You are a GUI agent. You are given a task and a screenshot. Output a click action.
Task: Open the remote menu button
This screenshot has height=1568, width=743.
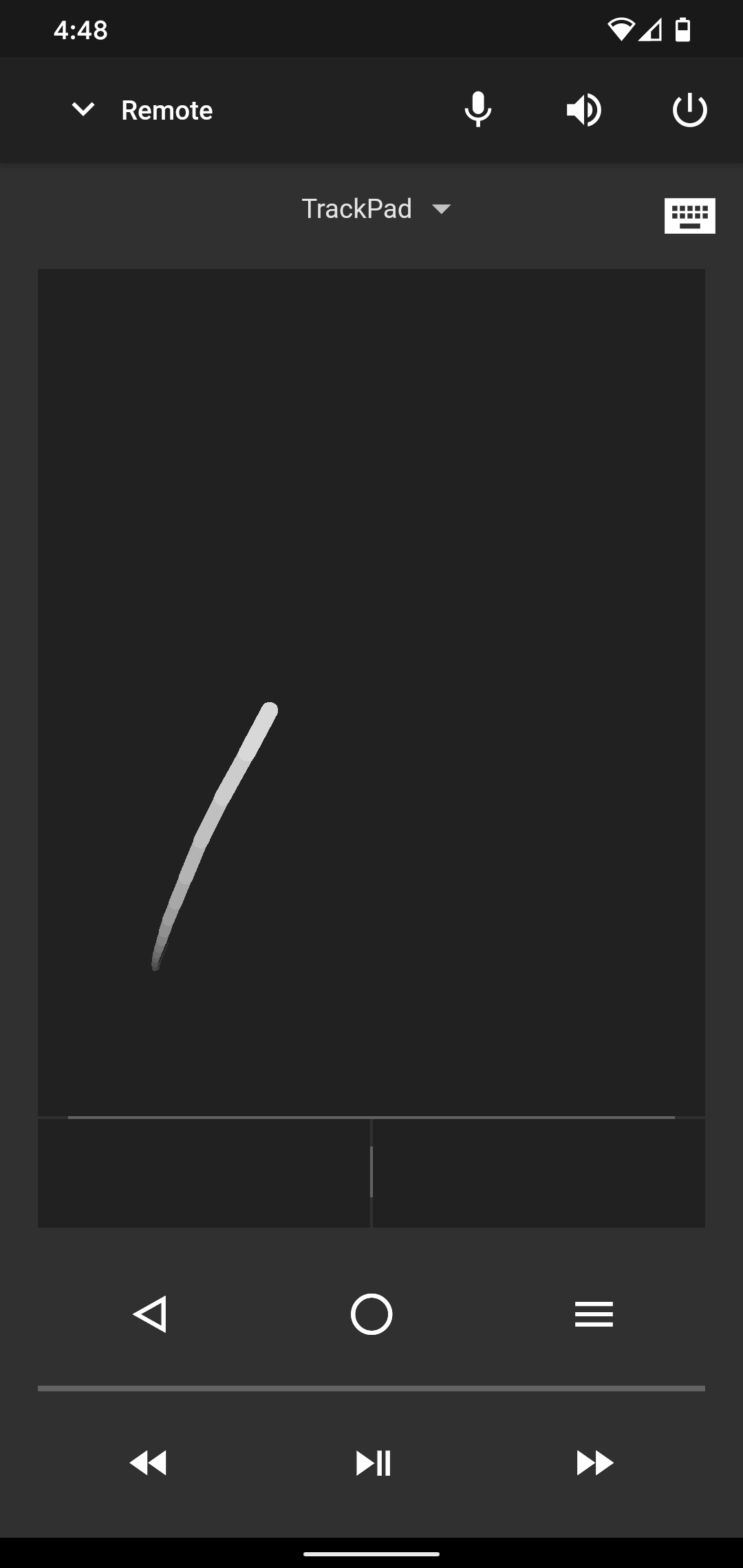pyautogui.click(x=594, y=1314)
